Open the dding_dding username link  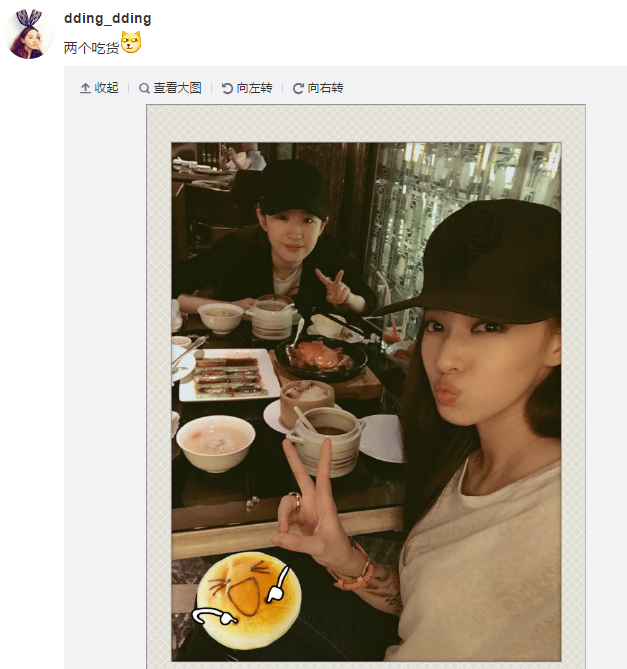(107, 19)
